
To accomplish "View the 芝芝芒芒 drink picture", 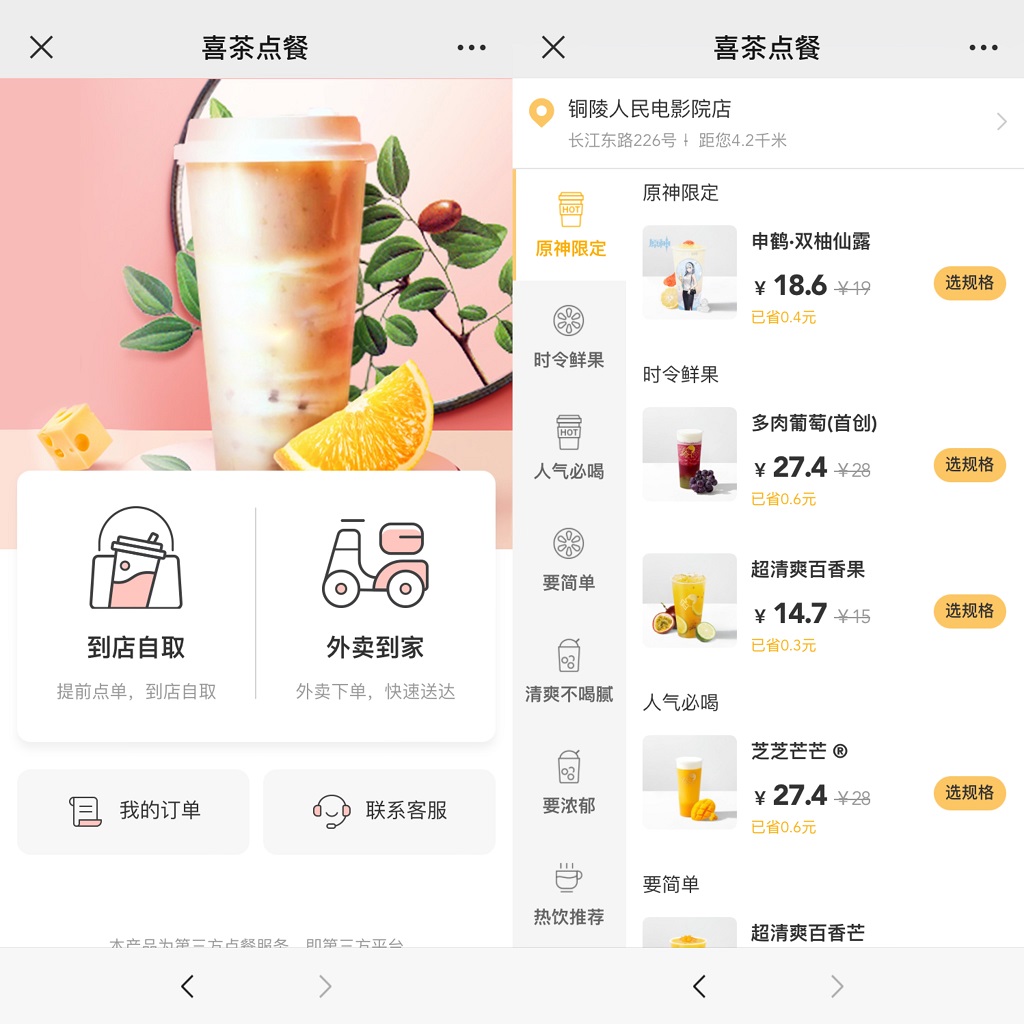I will point(689,782).
